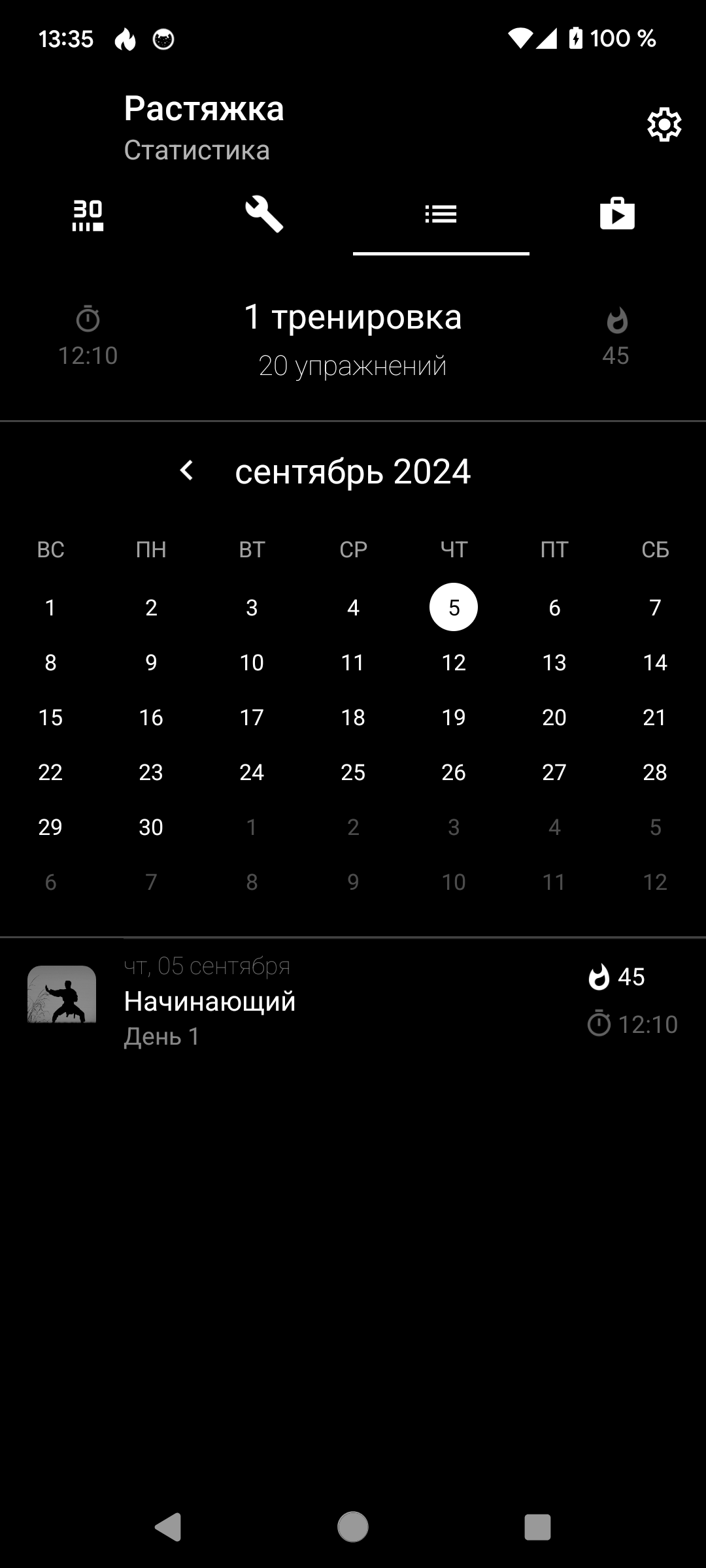Switch to the 30-day plan tab
This screenshot has width=706, height=1568.
tap(88, 215)
